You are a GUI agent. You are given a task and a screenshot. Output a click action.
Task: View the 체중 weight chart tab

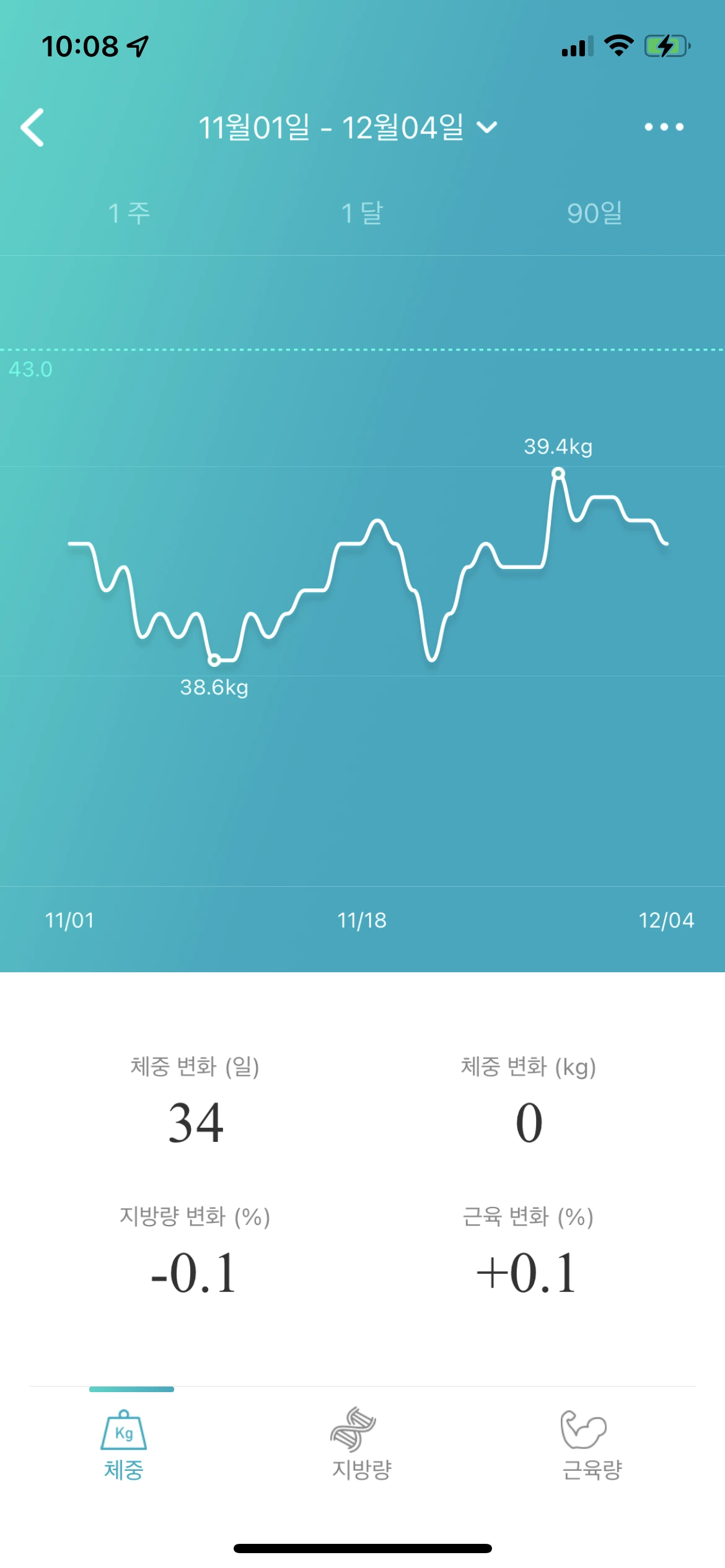pyautogui.click(x=124, y=1444)
